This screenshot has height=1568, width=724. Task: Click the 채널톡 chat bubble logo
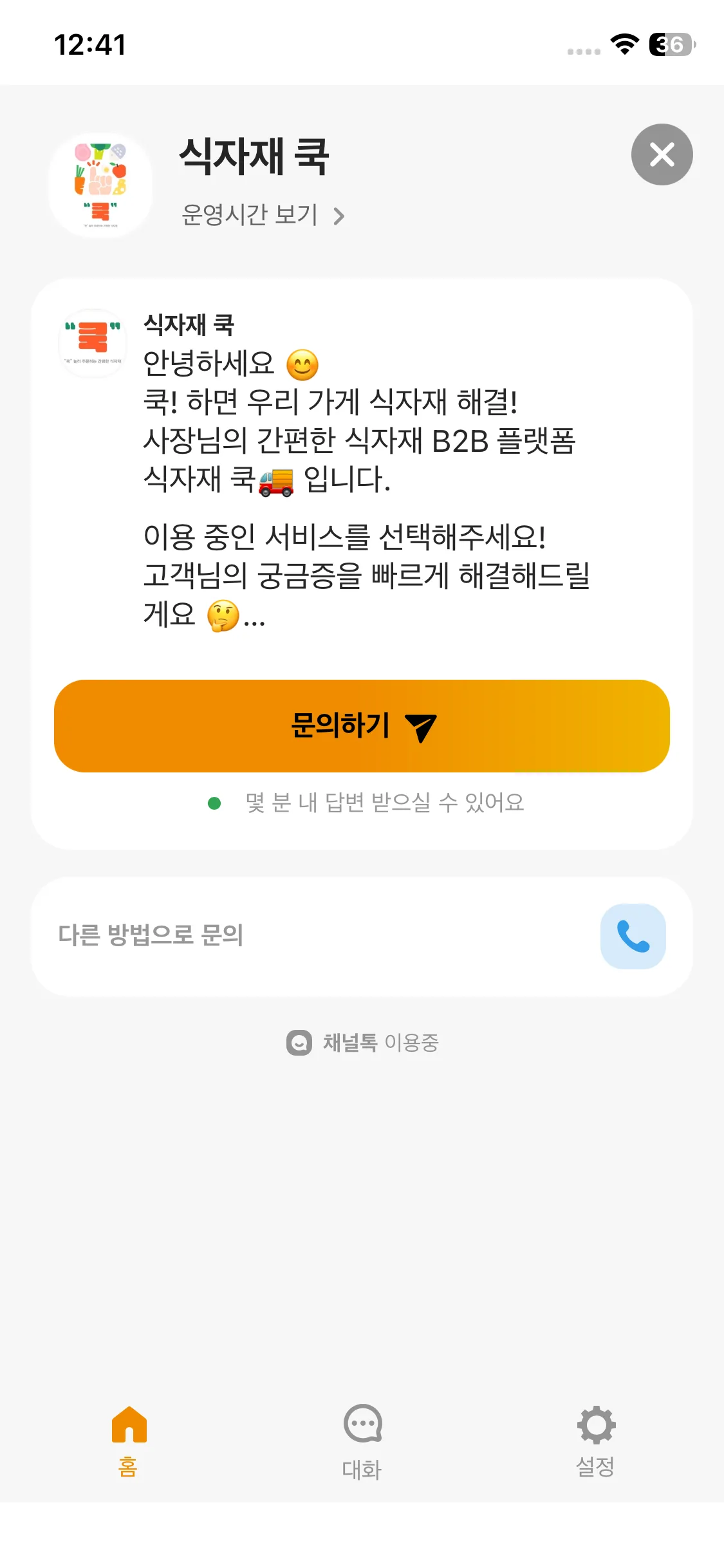pos(299,1041)
